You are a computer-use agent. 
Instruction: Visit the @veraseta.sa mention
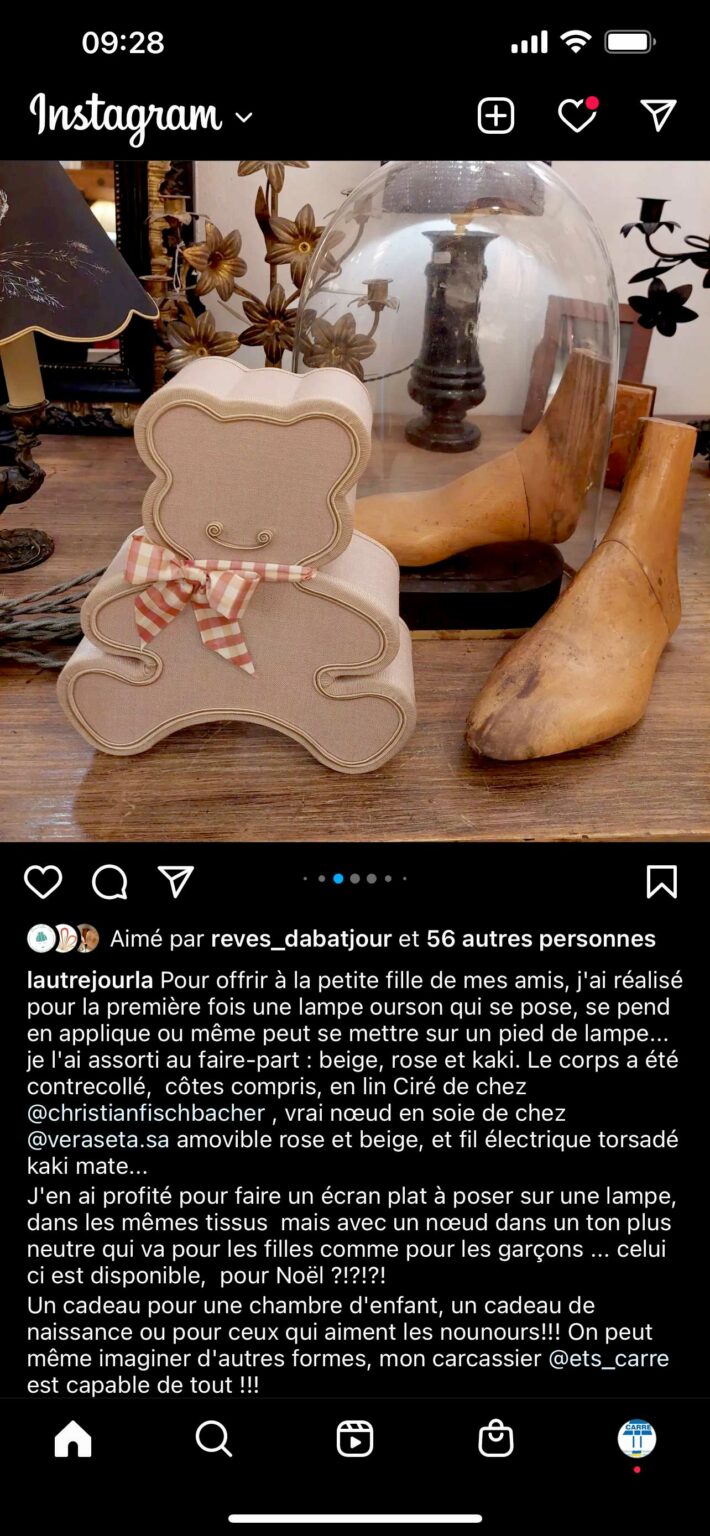(x=99, y=1140)
